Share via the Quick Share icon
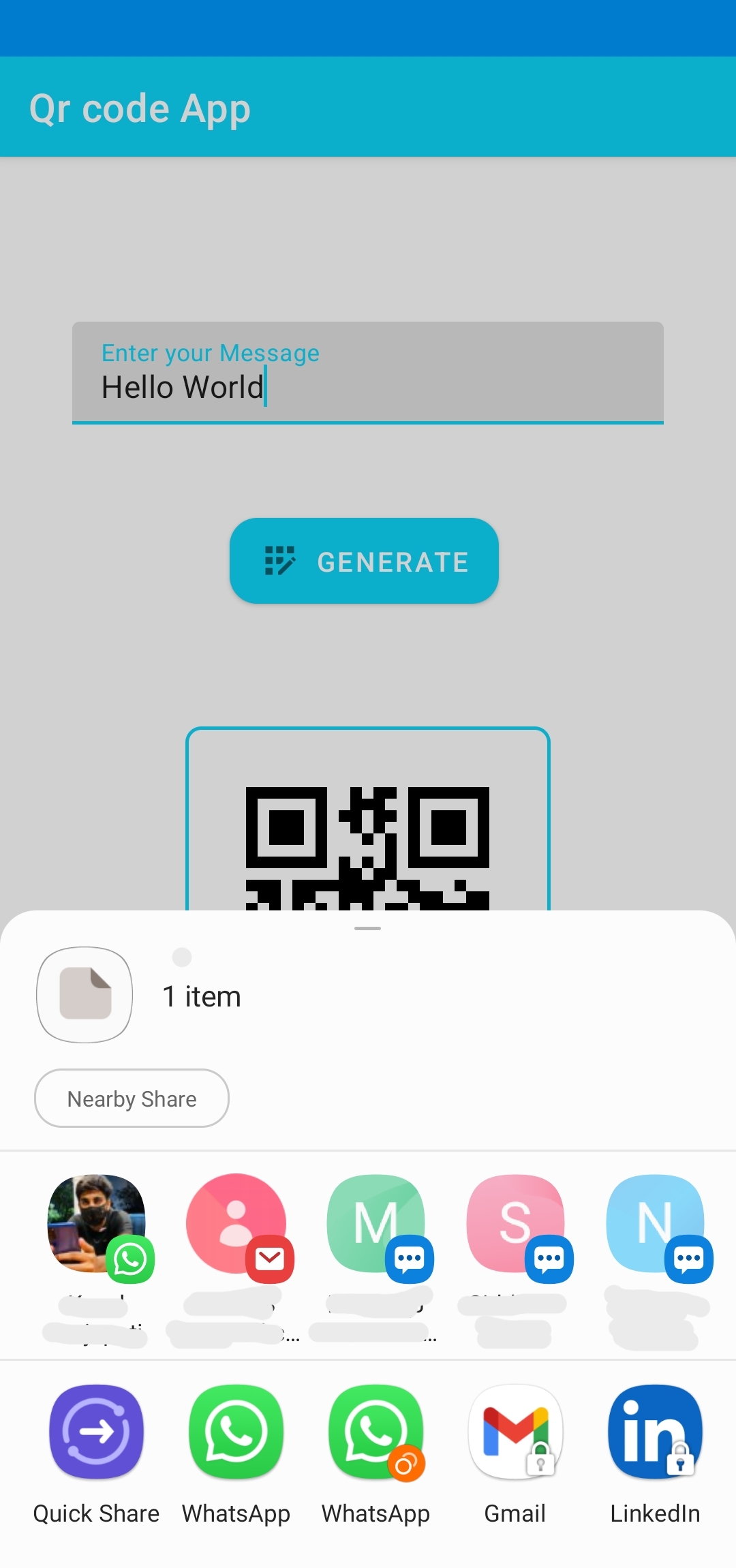This screenshot has height=1568, width=736. pyautogui.click(x=95, y=1433)
